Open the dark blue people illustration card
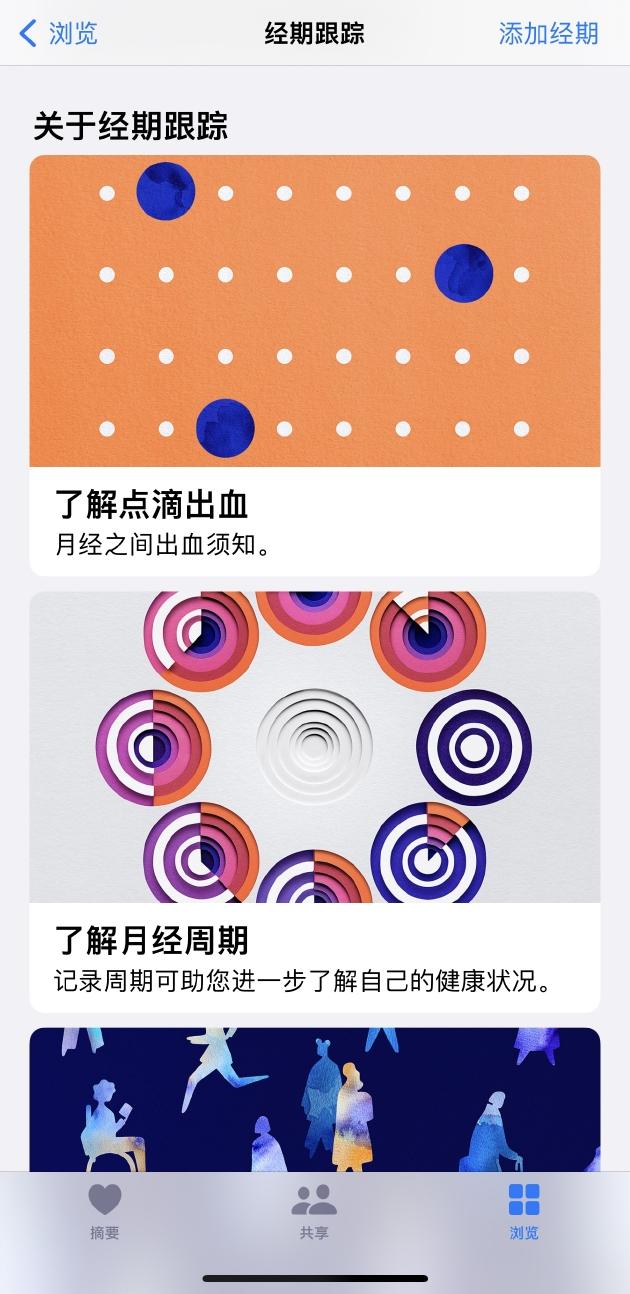 click(314, 1098)
